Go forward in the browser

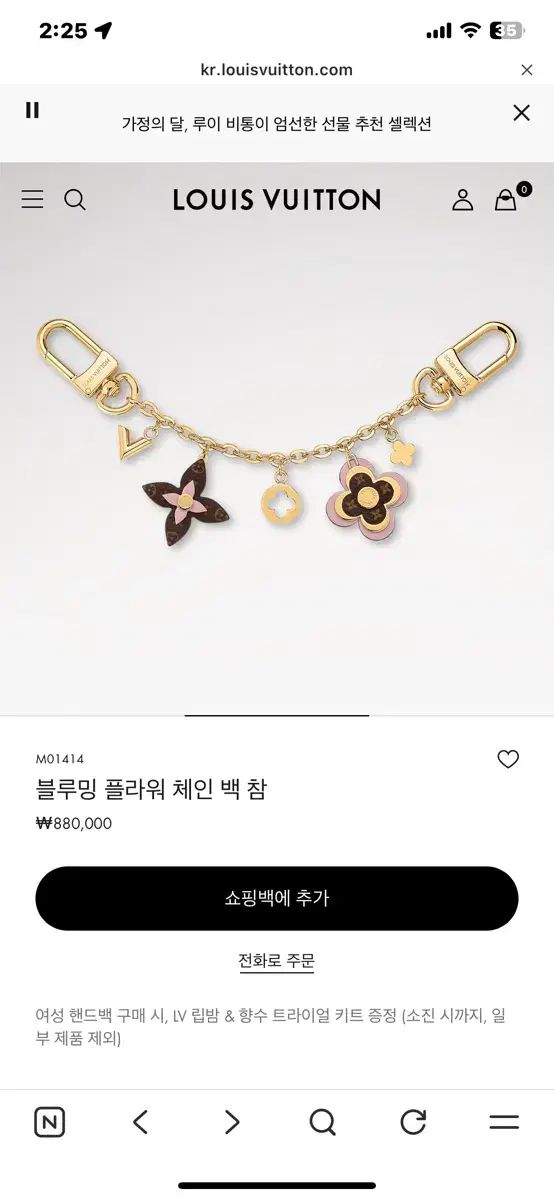232,1122
